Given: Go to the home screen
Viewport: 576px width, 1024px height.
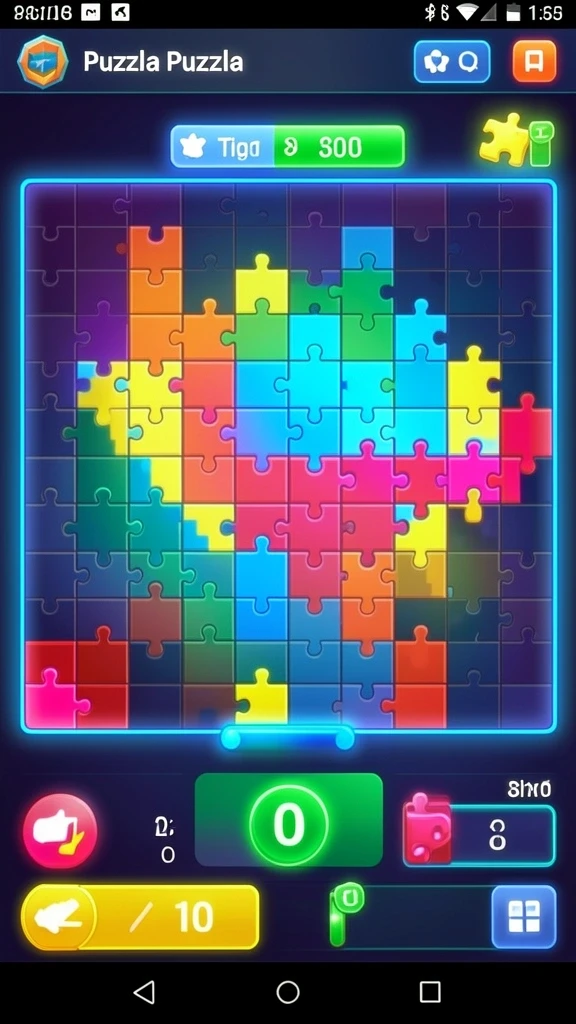Looking at the screenshot, I should point(288,992).
